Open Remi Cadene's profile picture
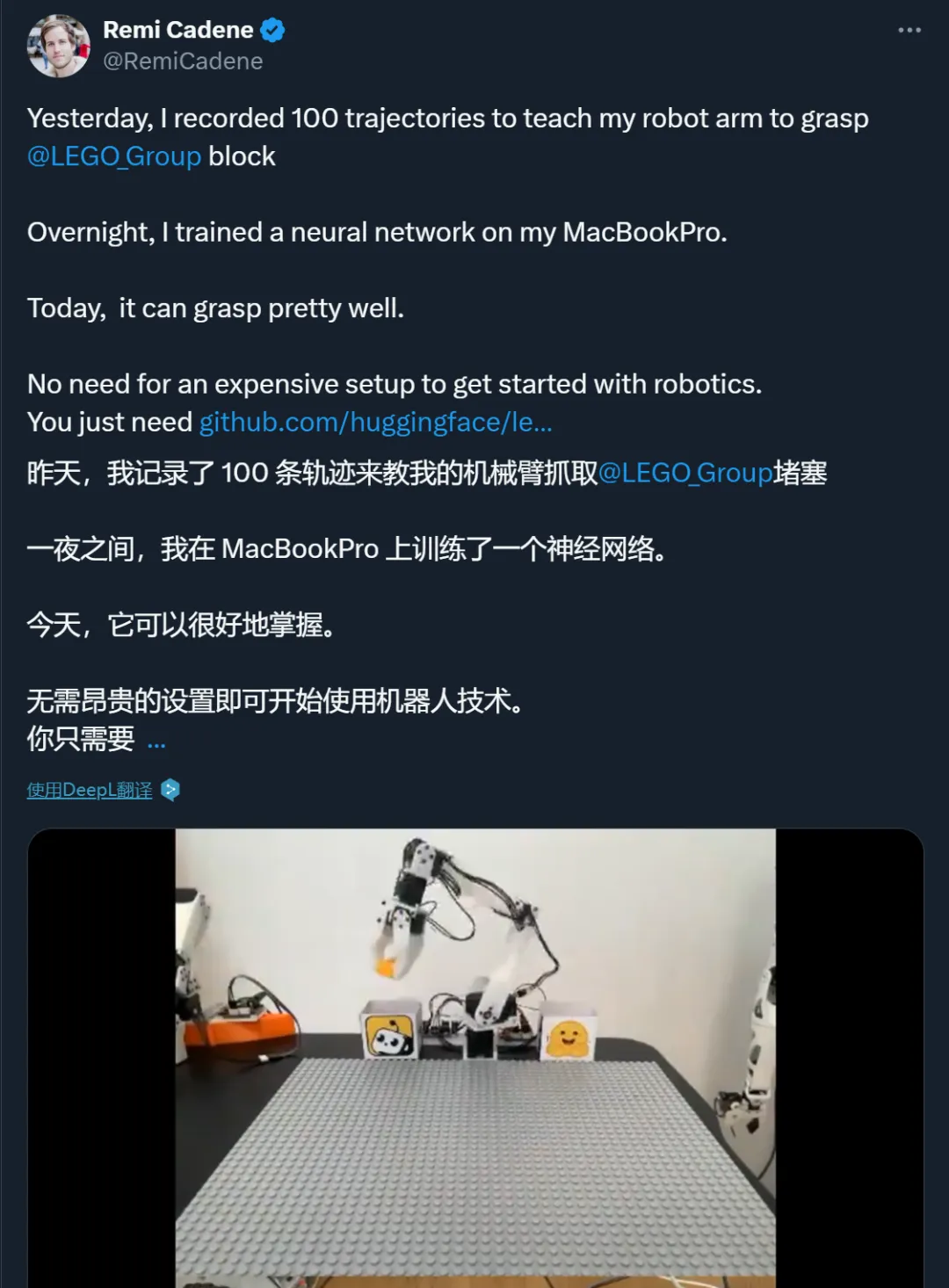Screen dimensions: 949x1288 [x=58, y=46]
